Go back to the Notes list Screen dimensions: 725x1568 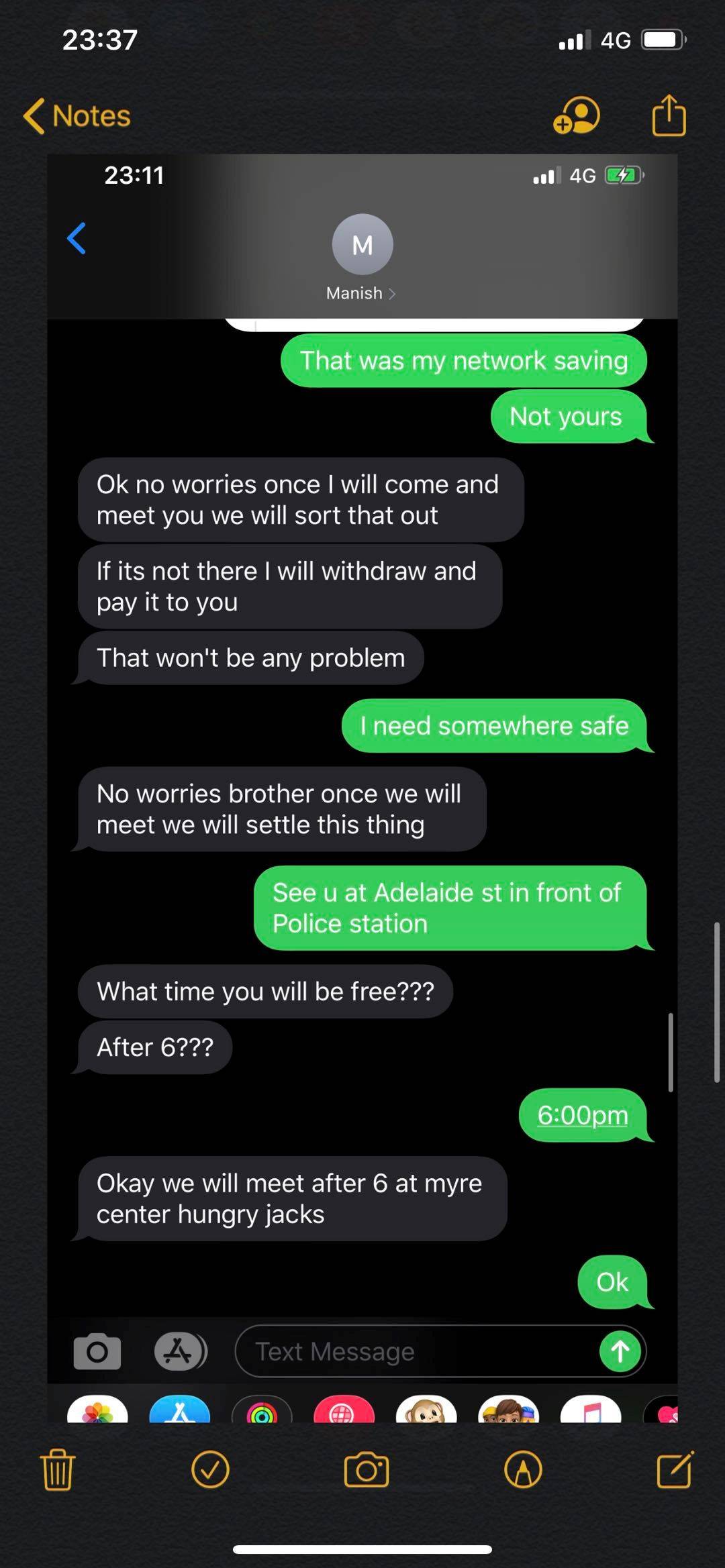pos(77,116)
